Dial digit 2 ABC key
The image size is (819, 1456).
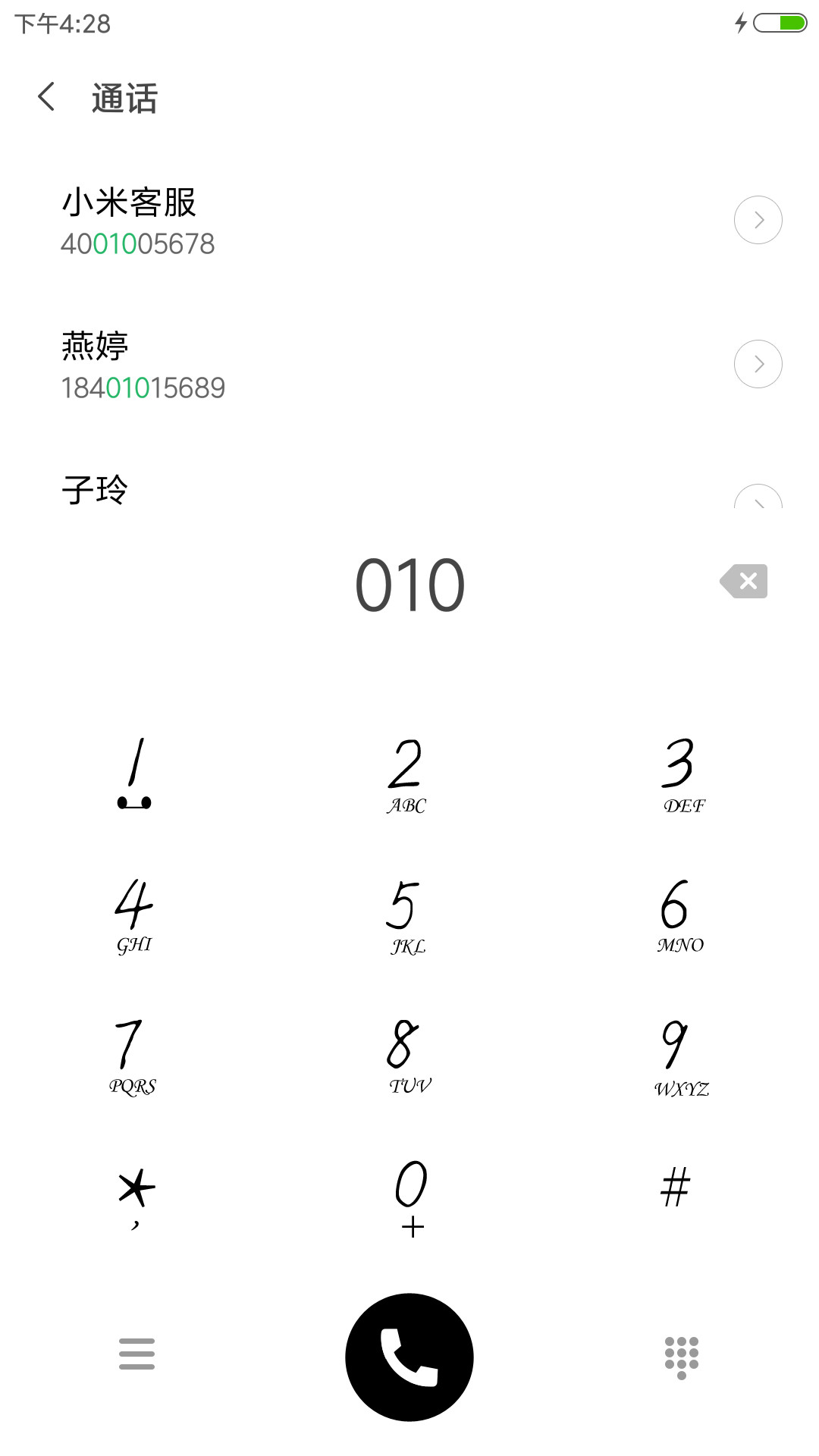click(x=408, y=773)
